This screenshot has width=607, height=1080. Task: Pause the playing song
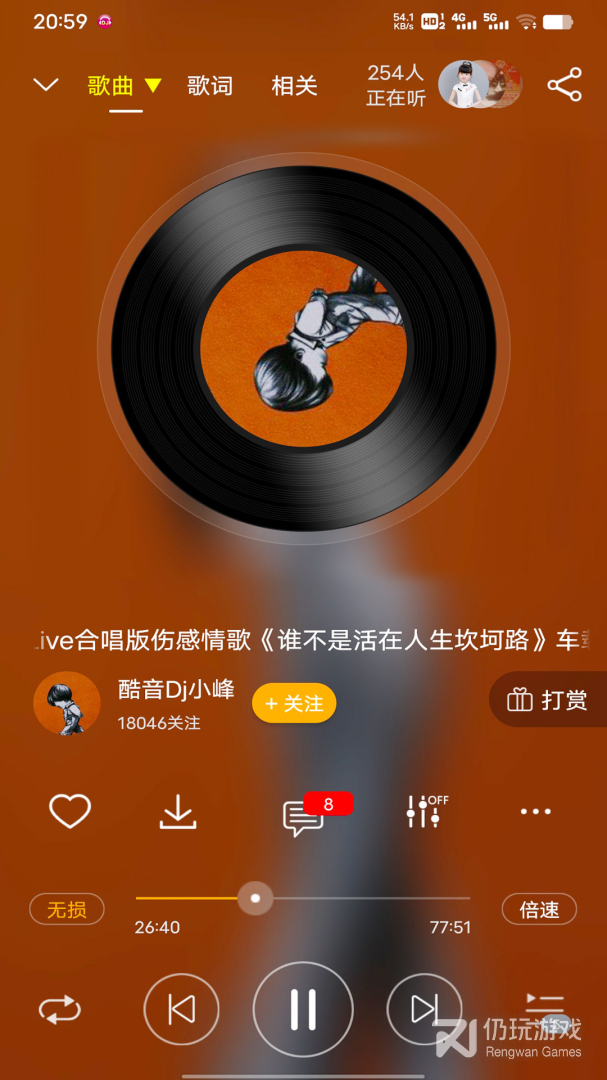coord(303,1010)
